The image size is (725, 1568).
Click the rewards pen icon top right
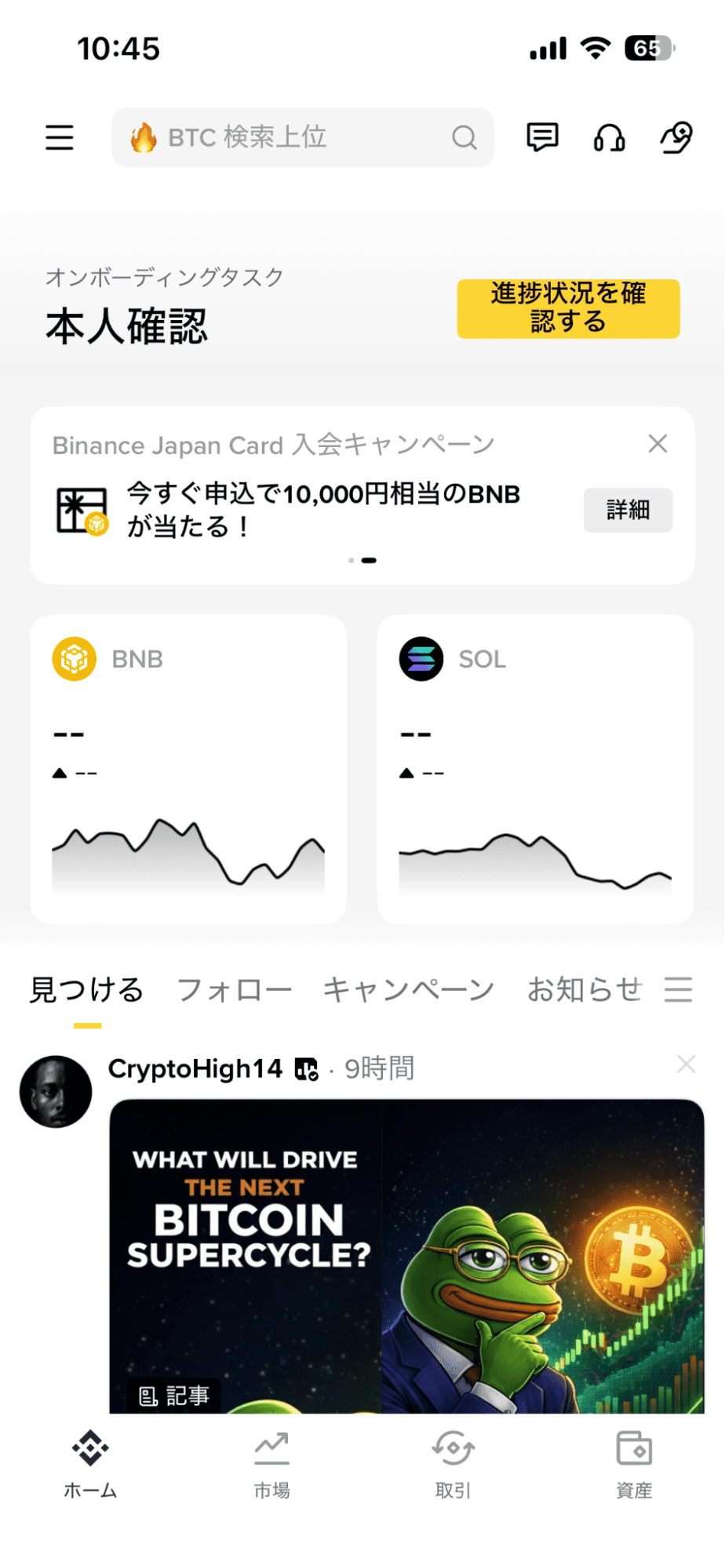click(676, 137)
